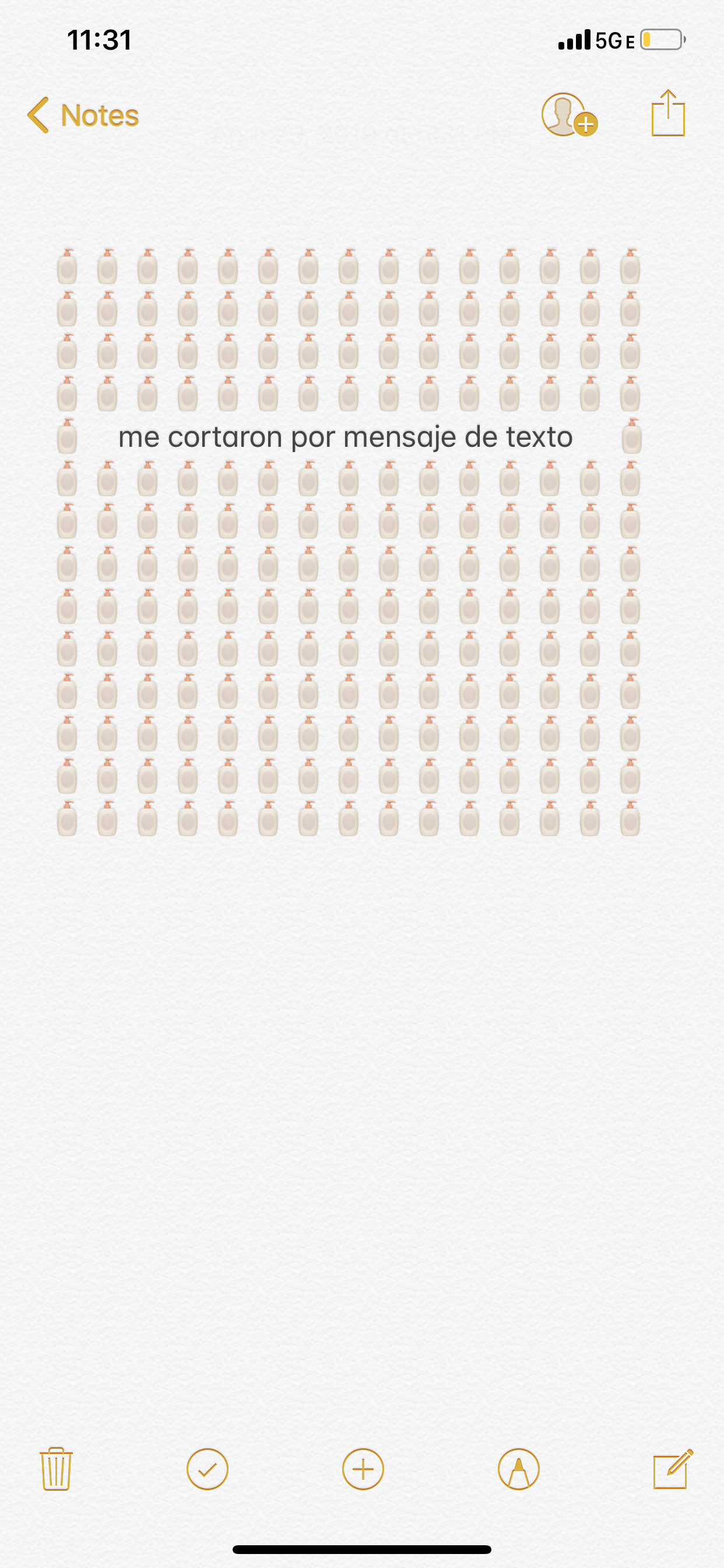Open the markup pen tool
724x1568 pixels.
coord(519,1469)
